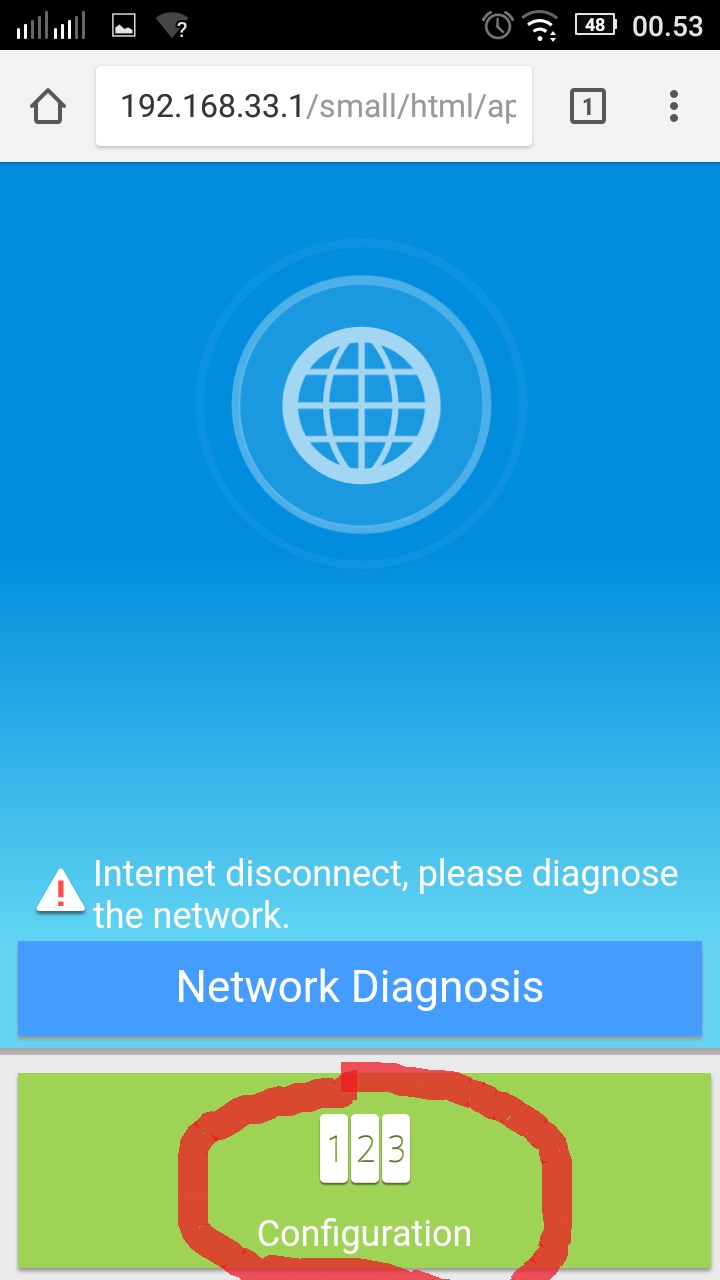Open the browser overflow menu with three dots
The image size is (720, 1280).
673,105
